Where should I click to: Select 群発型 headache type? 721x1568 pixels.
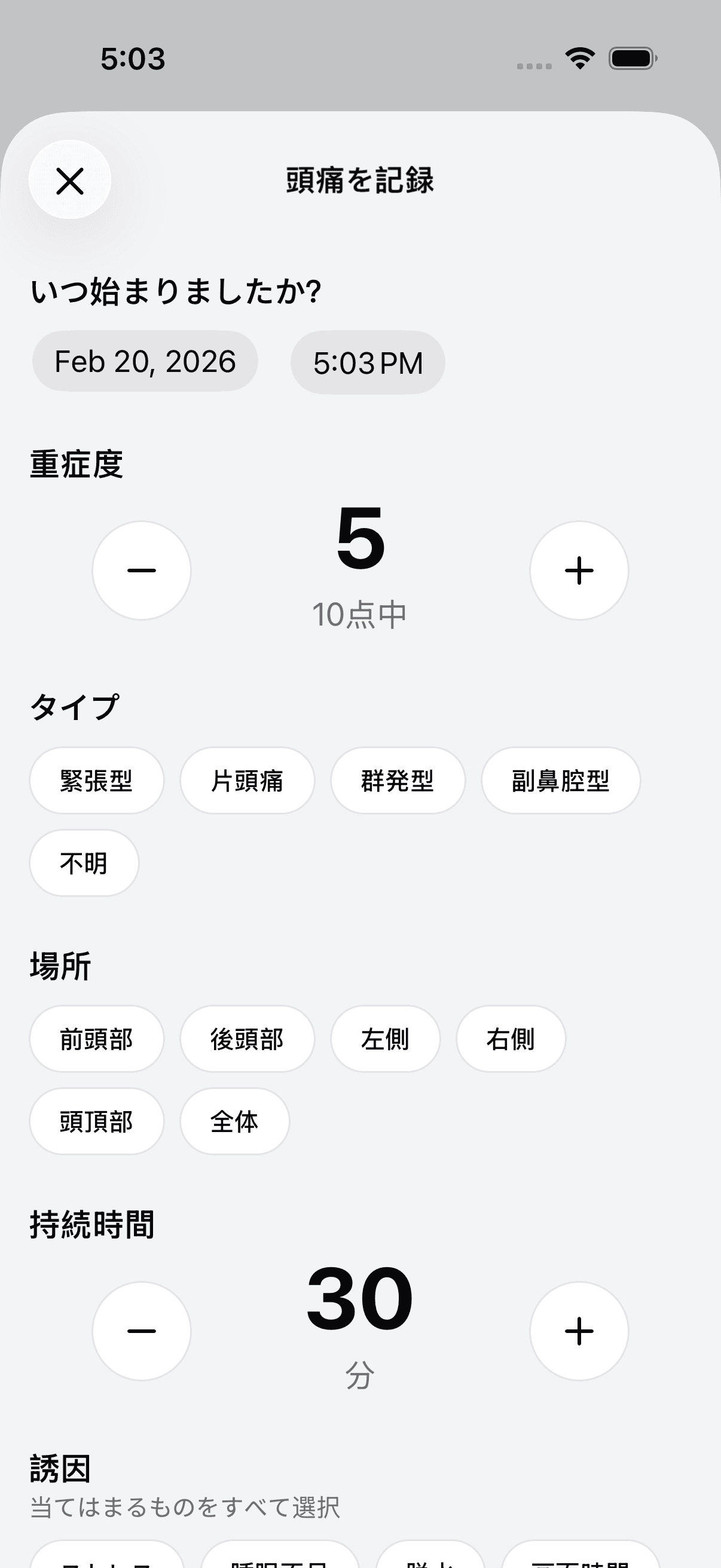pyautogui.click(x=397, y=780)
